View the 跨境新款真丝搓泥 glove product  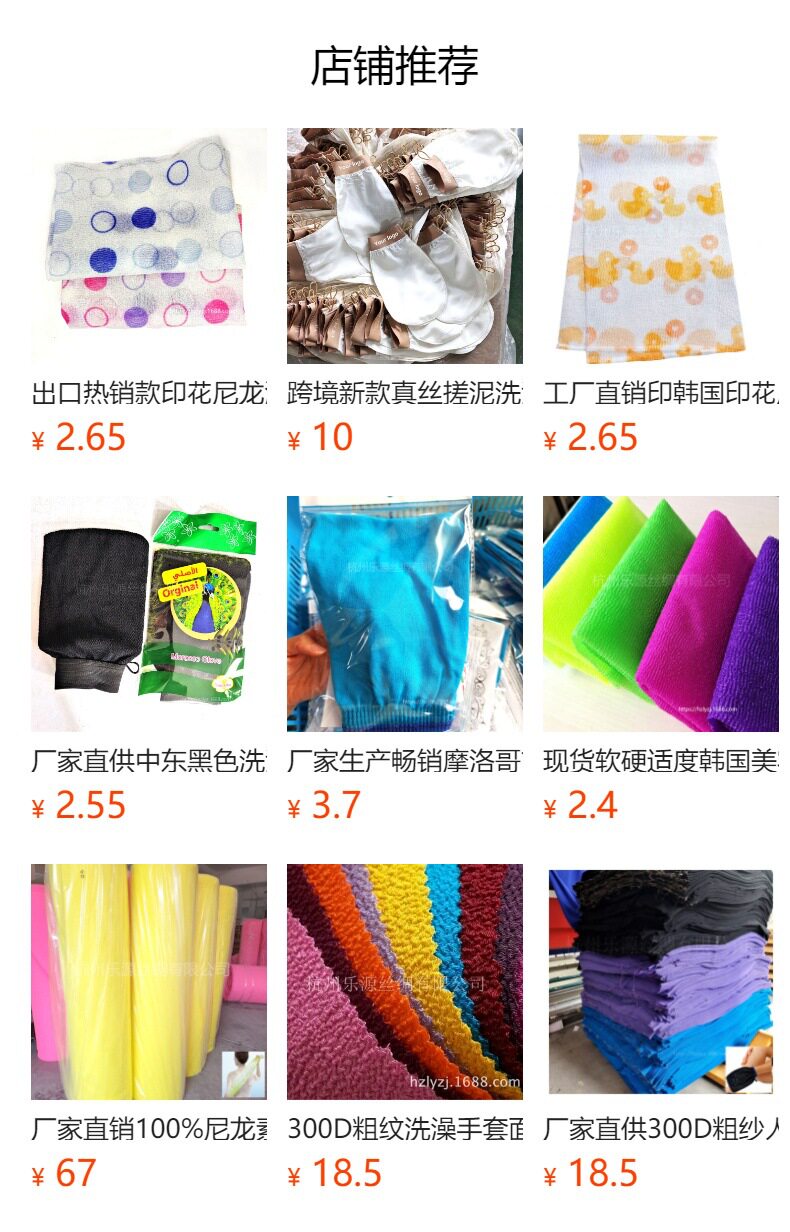pyautogui.click(x=404, y=245)
